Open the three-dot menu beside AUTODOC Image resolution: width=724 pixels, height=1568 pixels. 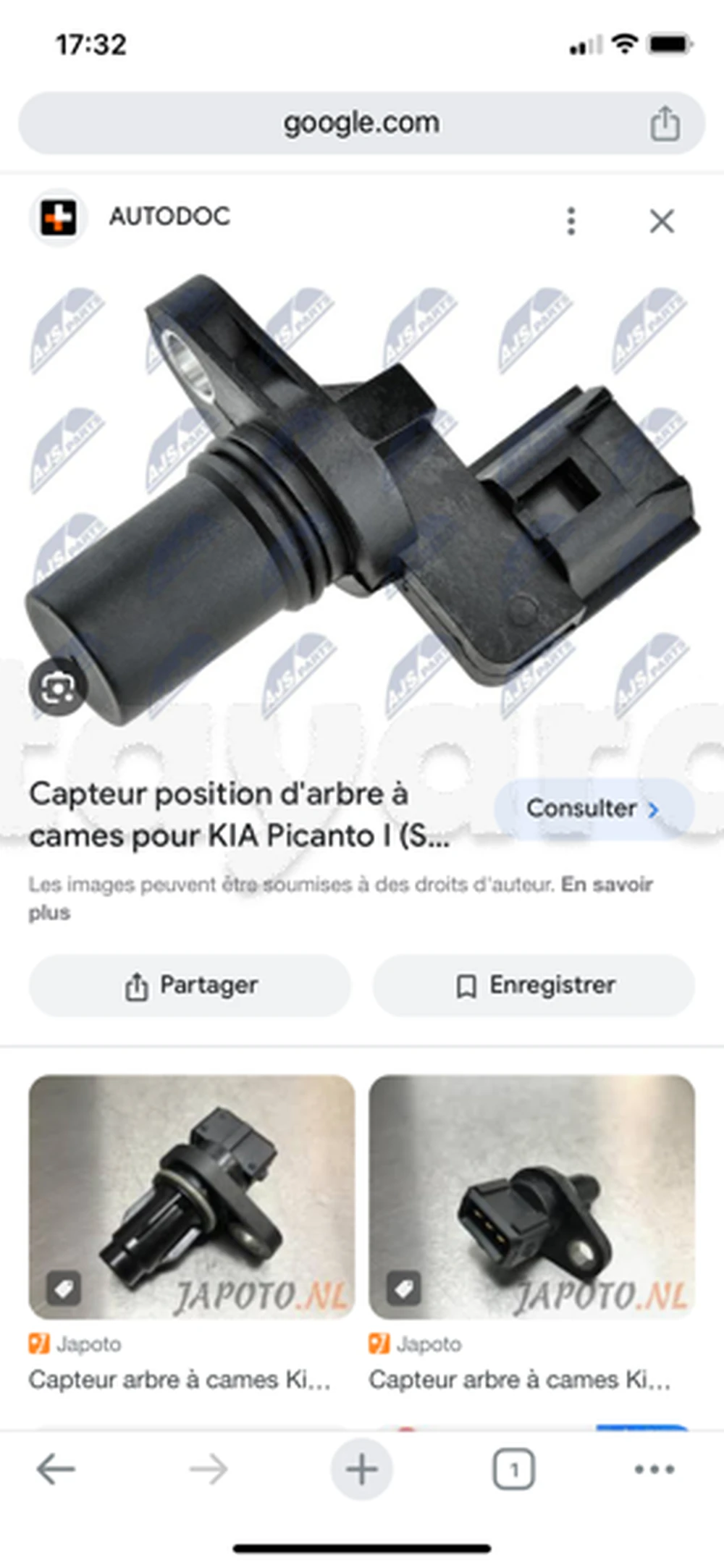pyautogui.click(x=571, y=221)
